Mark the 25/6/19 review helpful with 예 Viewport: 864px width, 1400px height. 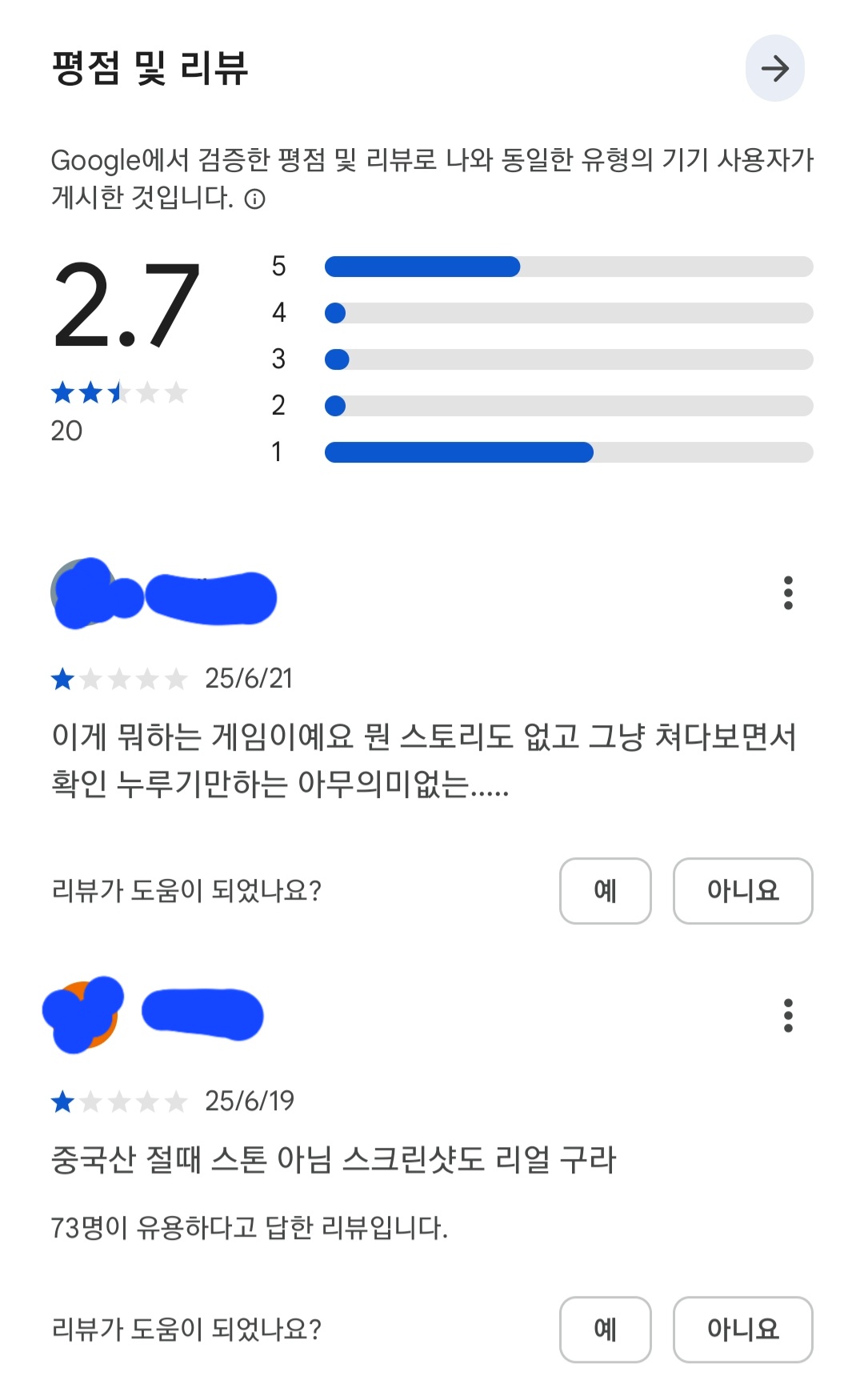606,1330
